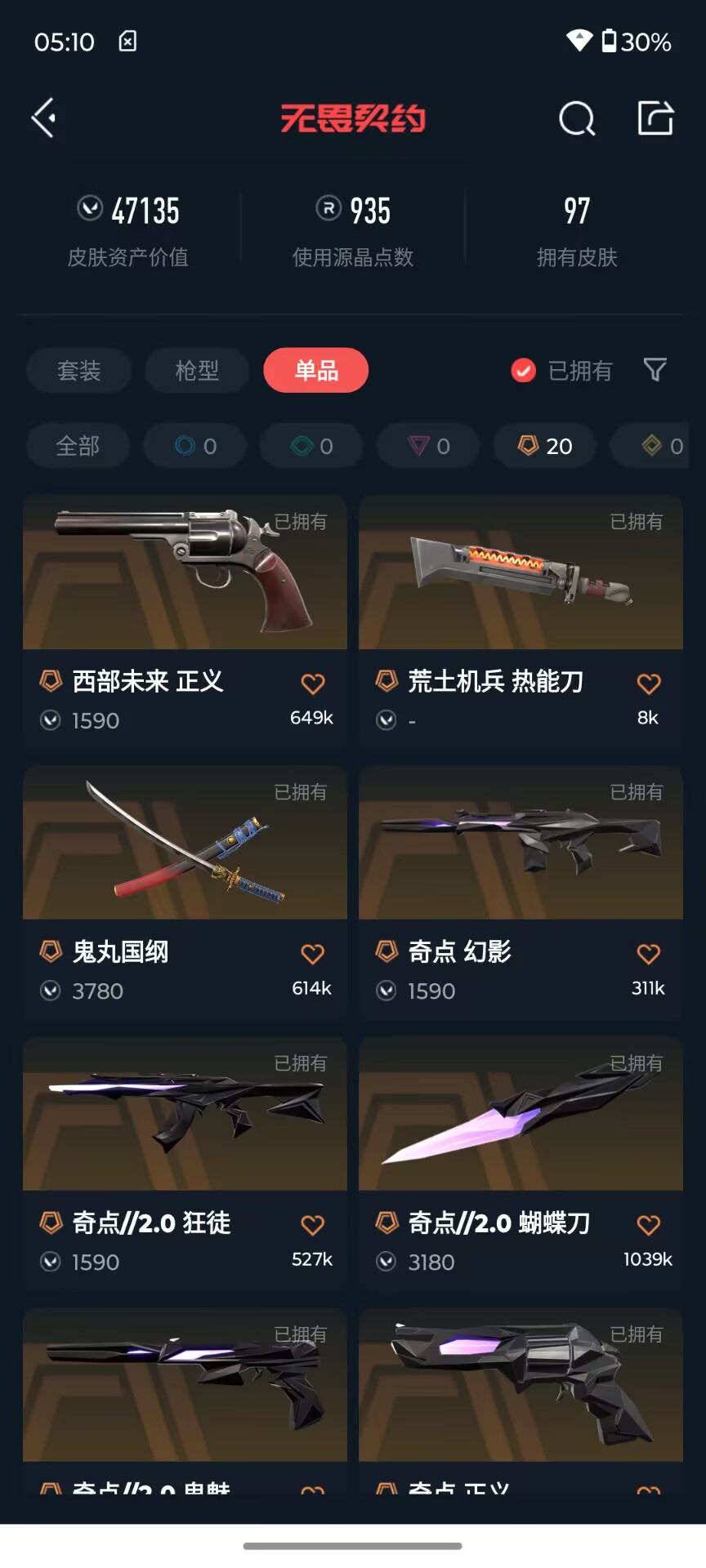The height and width of the screenshot is (1568, 706).
Task: Open the search icon
Action: [577, 118]
